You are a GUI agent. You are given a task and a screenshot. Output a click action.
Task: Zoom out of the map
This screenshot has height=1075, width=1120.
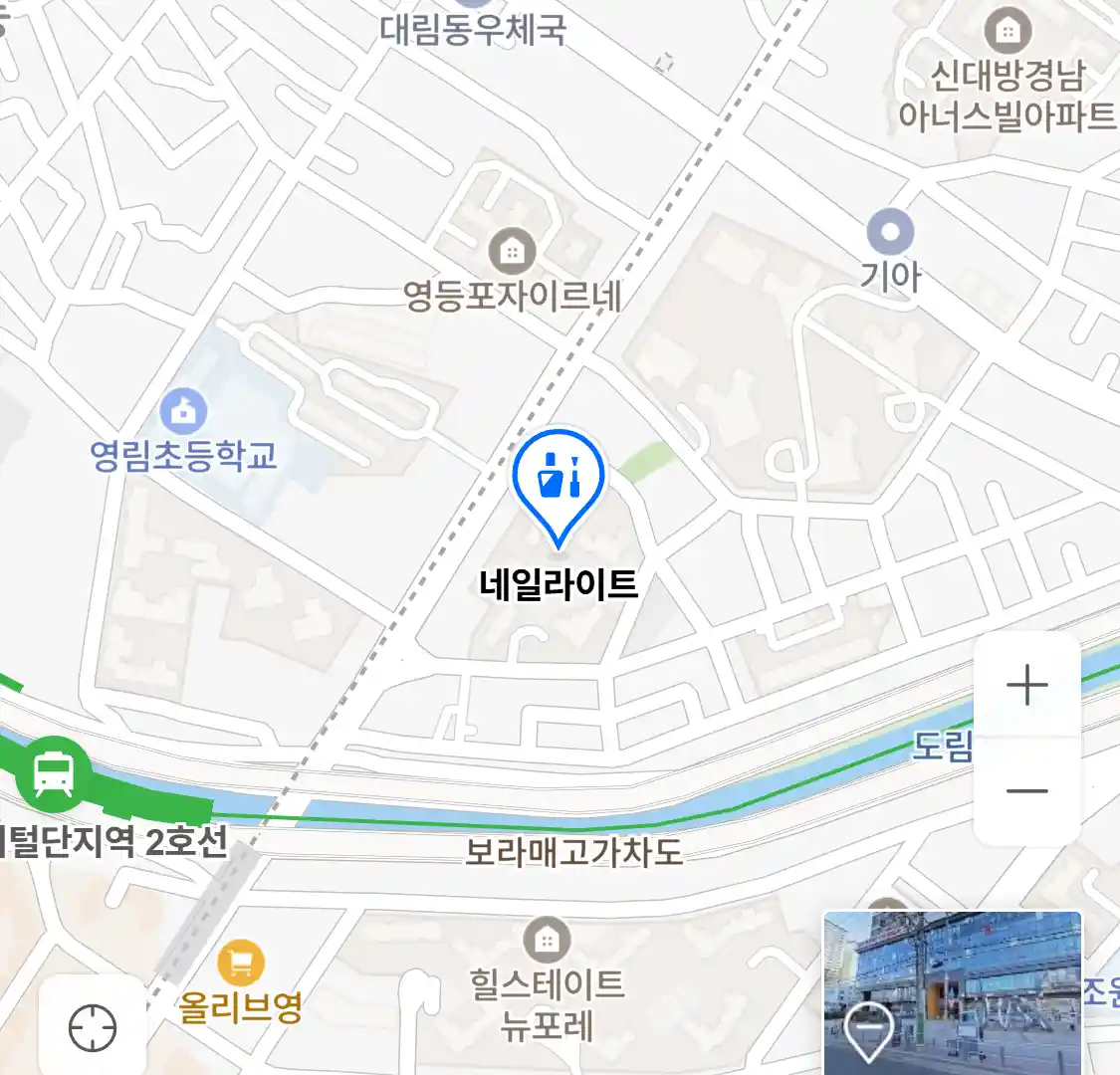point(1026,791)
